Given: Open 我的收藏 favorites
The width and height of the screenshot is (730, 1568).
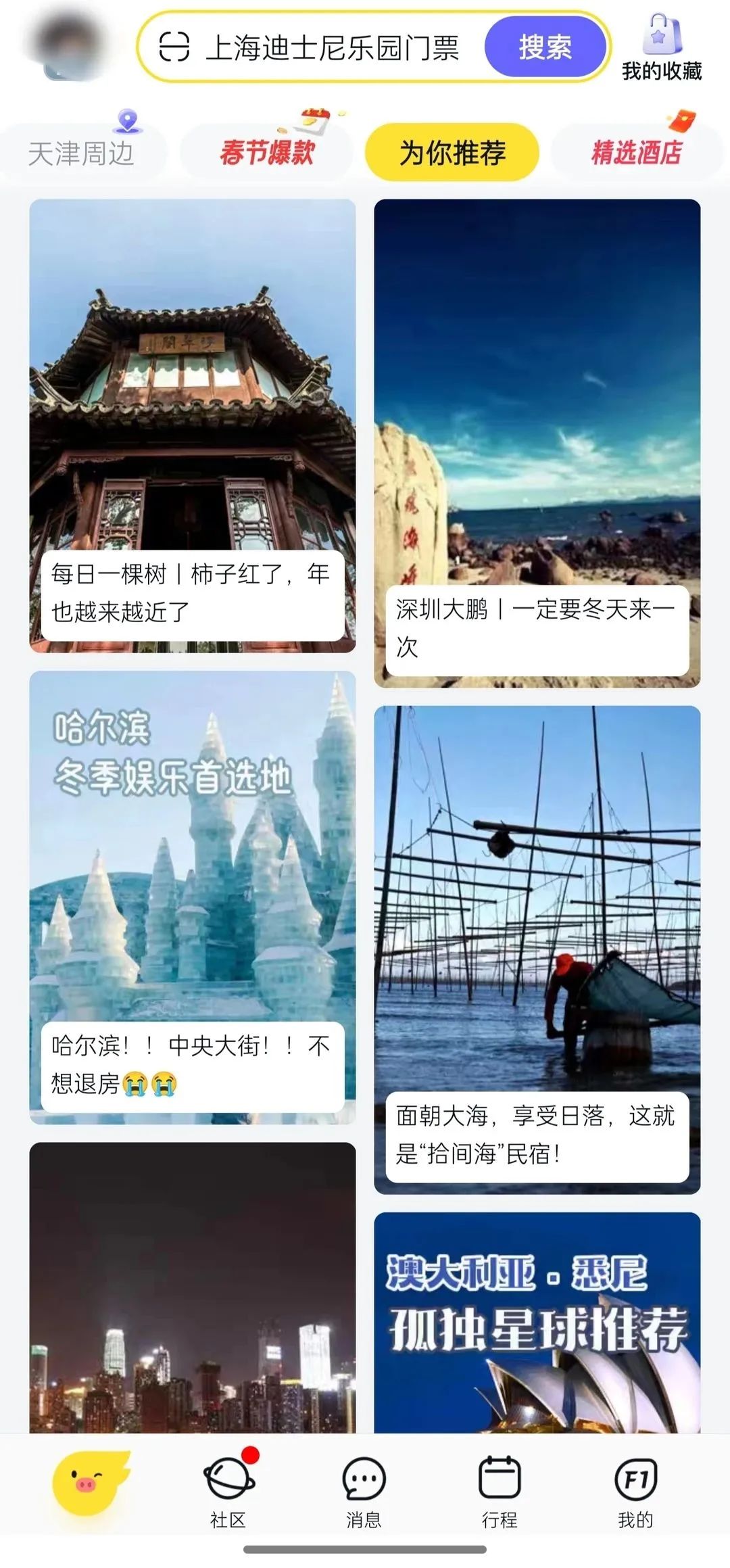Looking at the screenshot, I should 662,49.
